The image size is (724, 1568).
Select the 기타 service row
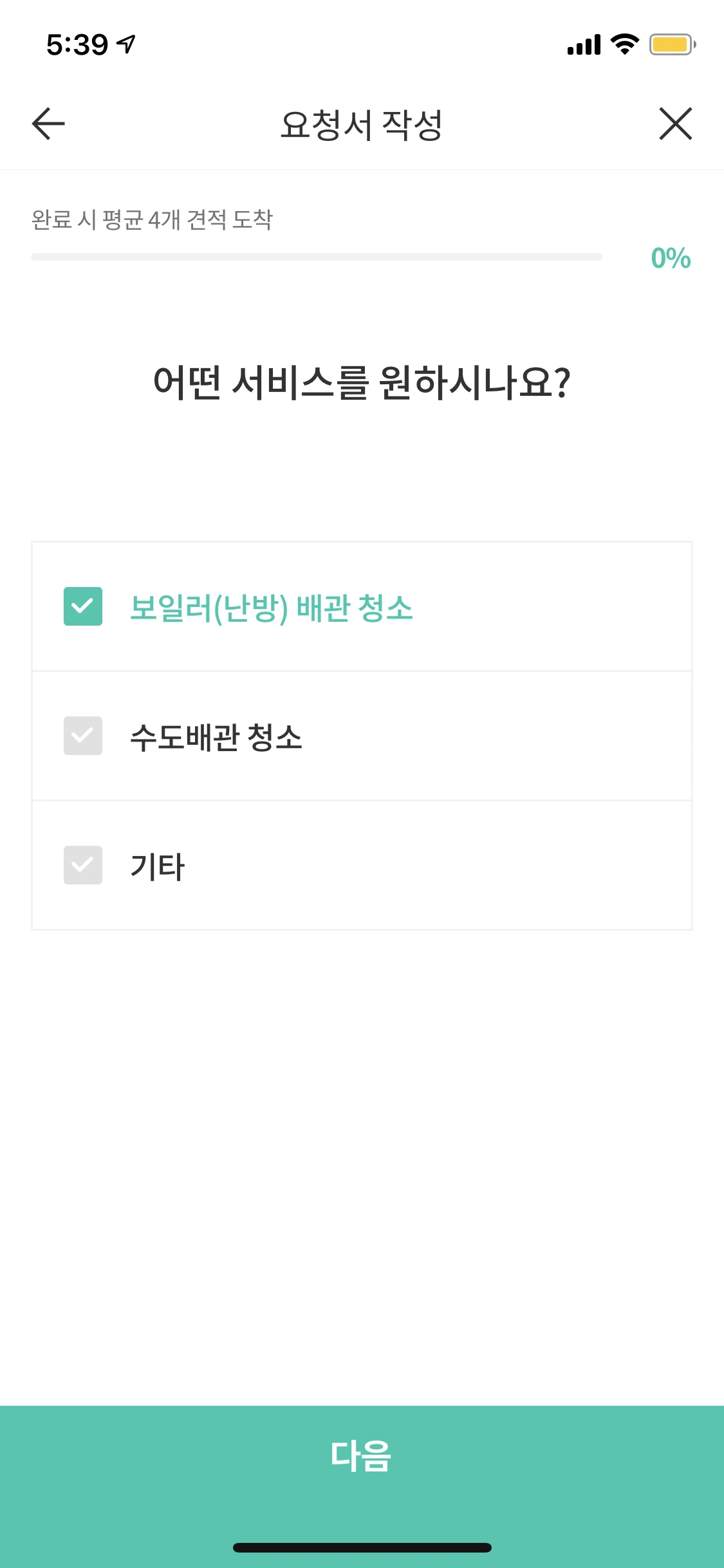pos(362,865)
